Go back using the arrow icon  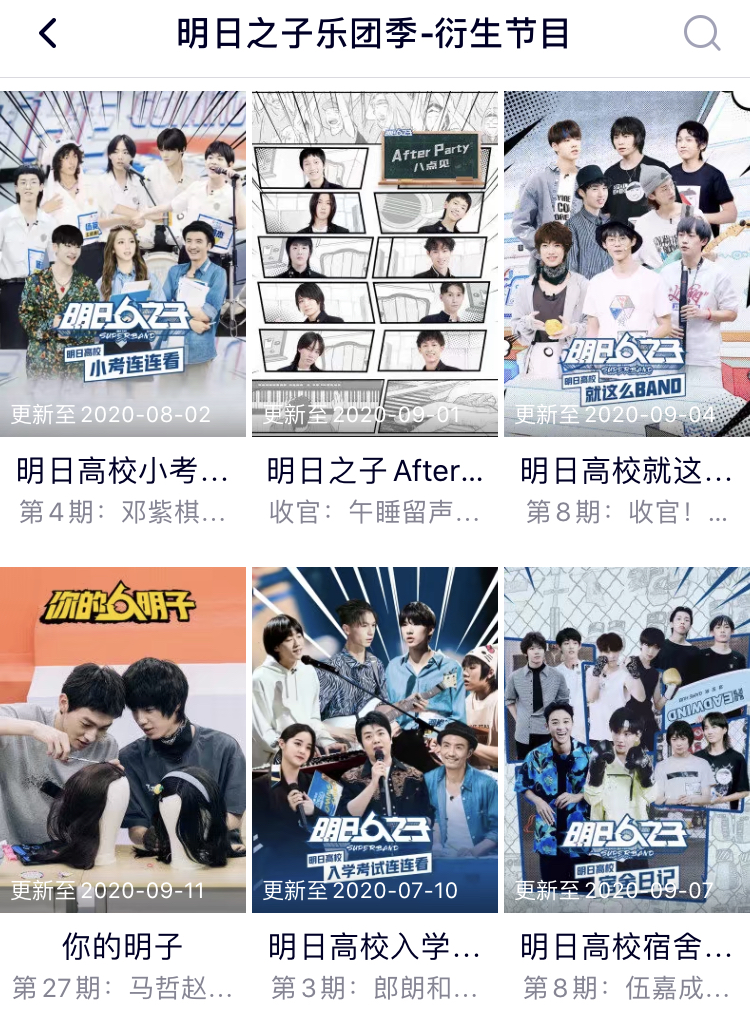tap(48, 34)
